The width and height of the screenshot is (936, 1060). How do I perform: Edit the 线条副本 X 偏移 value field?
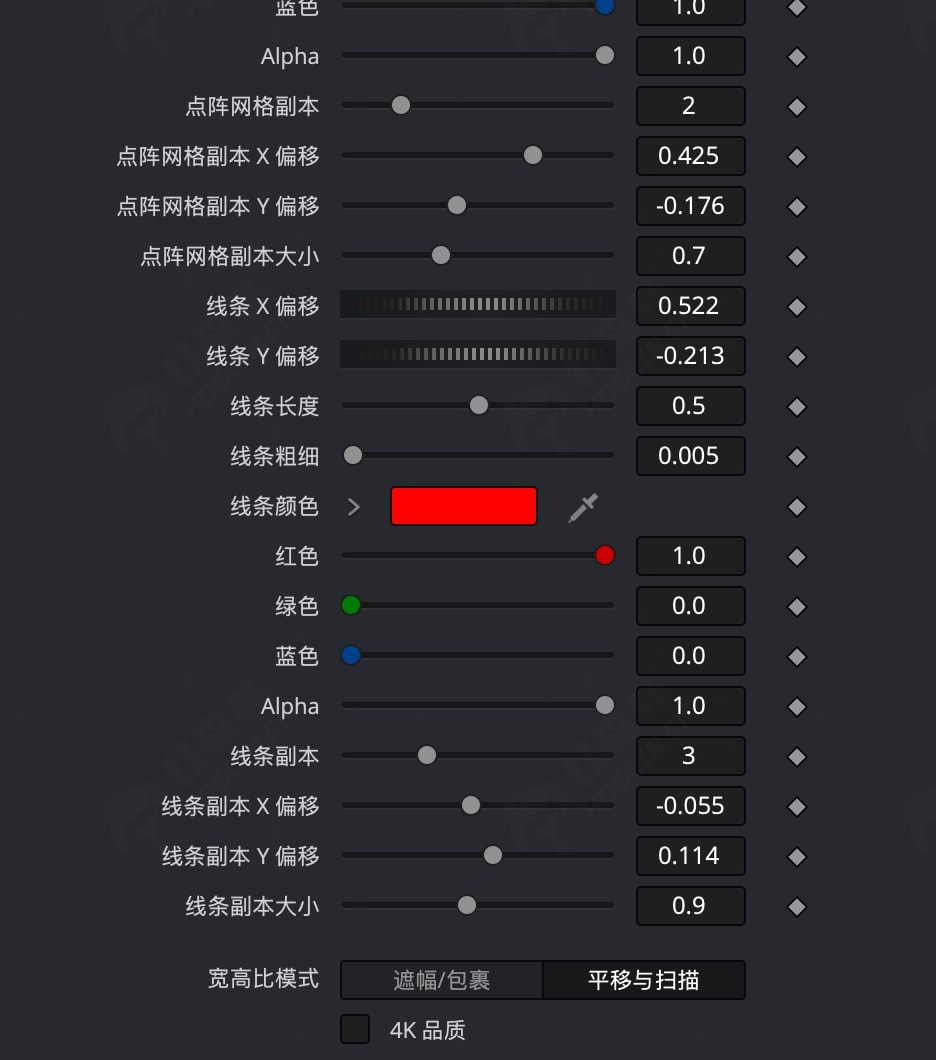(x=690, y=806)
